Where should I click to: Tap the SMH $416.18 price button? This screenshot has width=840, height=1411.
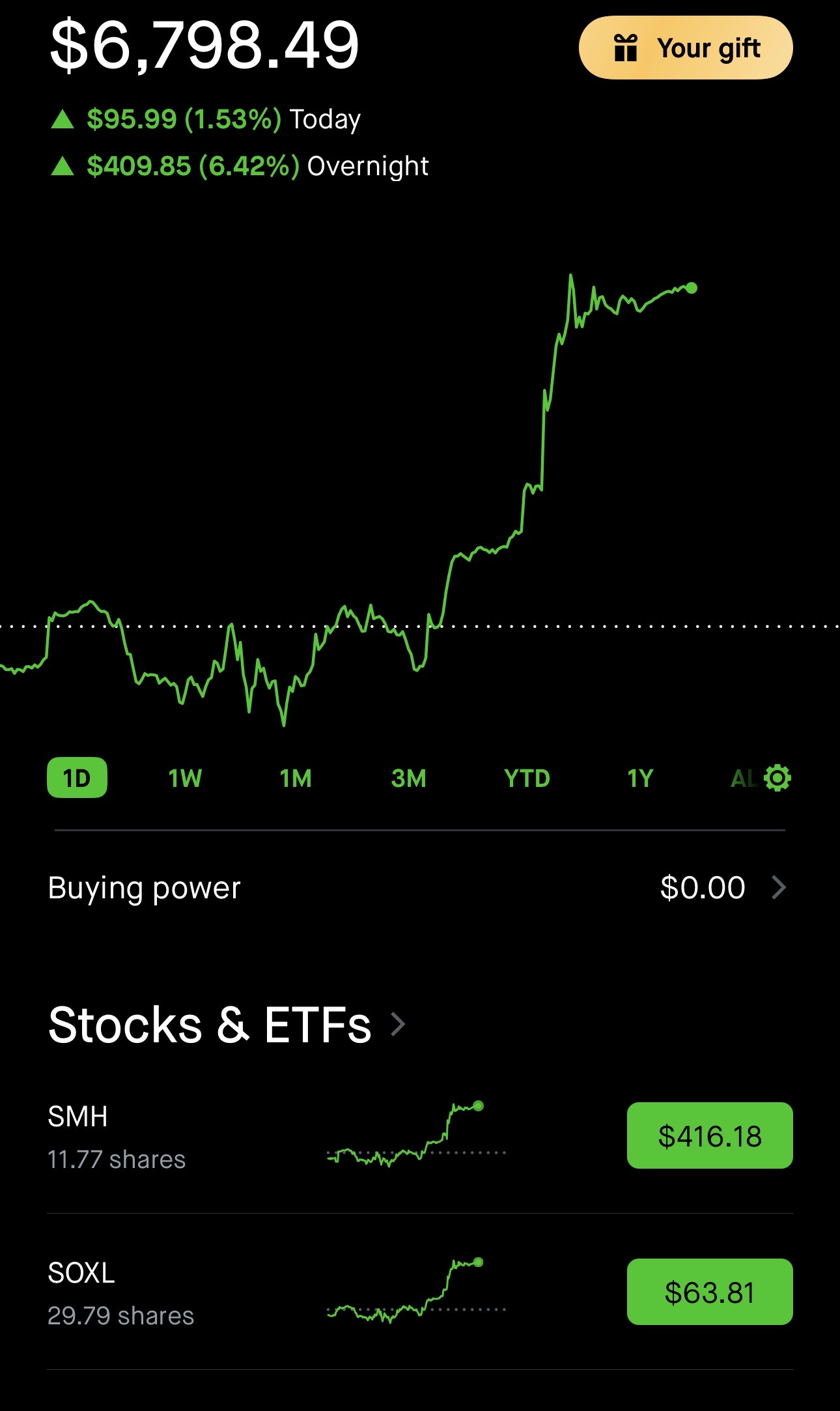pos(709,1136)
